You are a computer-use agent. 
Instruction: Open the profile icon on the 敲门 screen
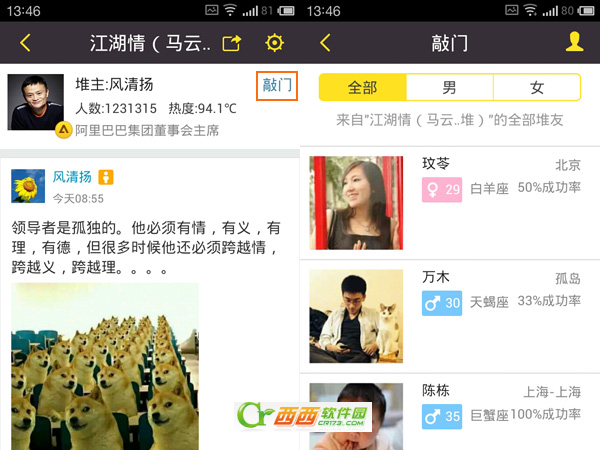point(574,43)
